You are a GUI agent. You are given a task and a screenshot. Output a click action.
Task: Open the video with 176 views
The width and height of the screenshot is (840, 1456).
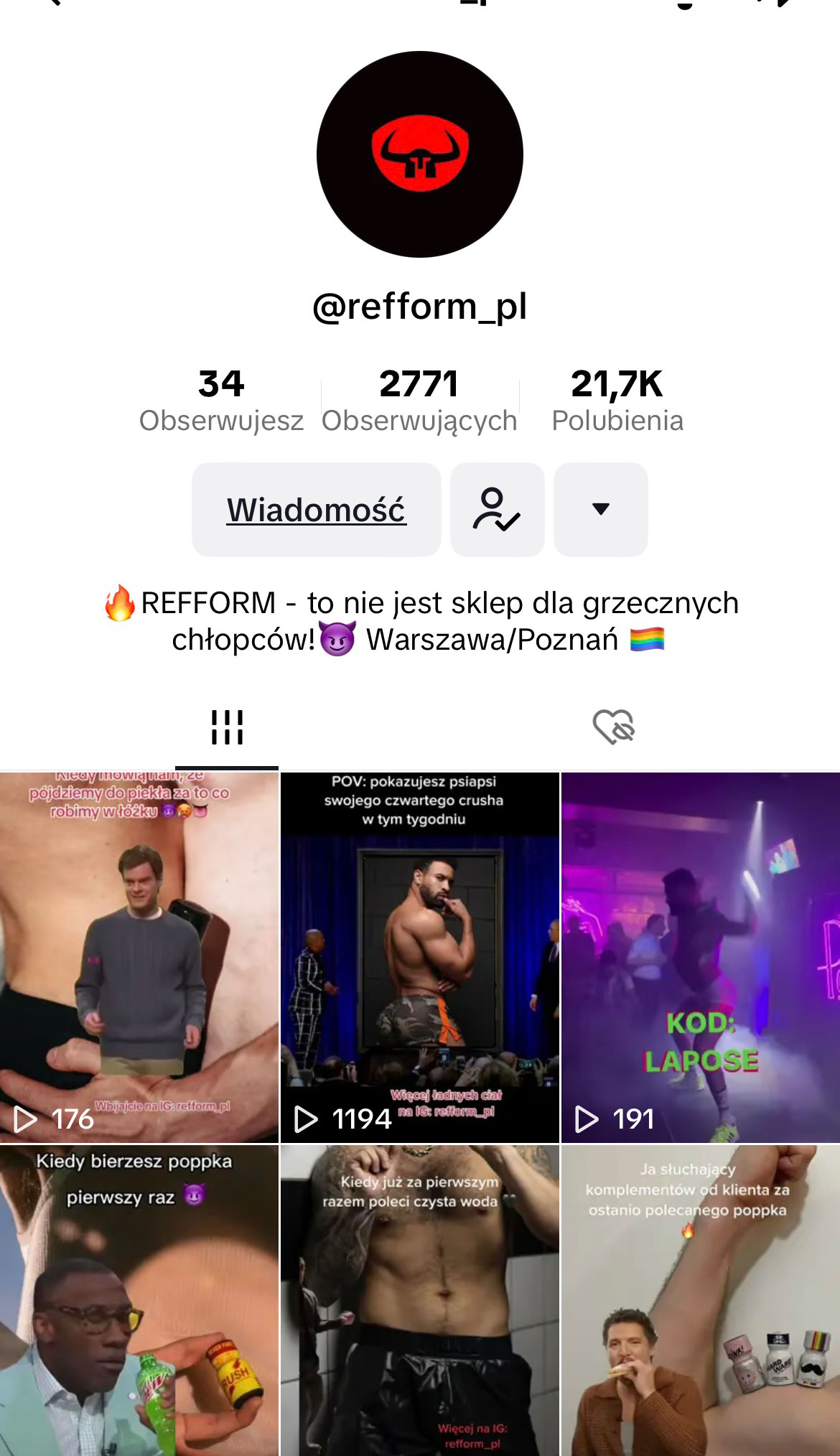pos(139,957)
